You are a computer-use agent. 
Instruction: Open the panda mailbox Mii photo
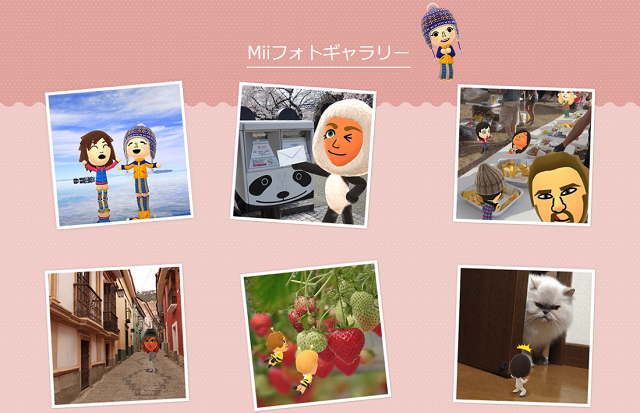pos(306,154)
